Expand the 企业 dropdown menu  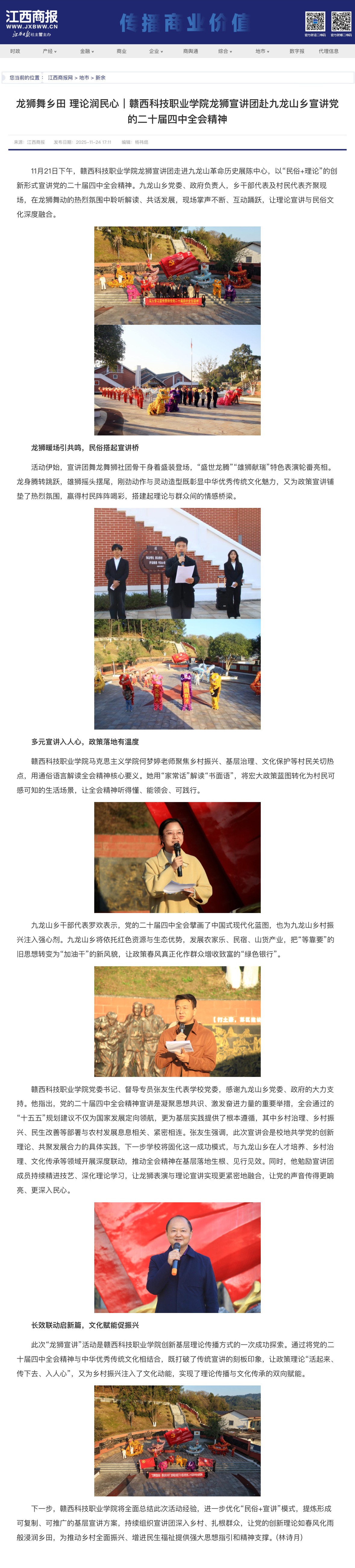click(x=156, y=51)
